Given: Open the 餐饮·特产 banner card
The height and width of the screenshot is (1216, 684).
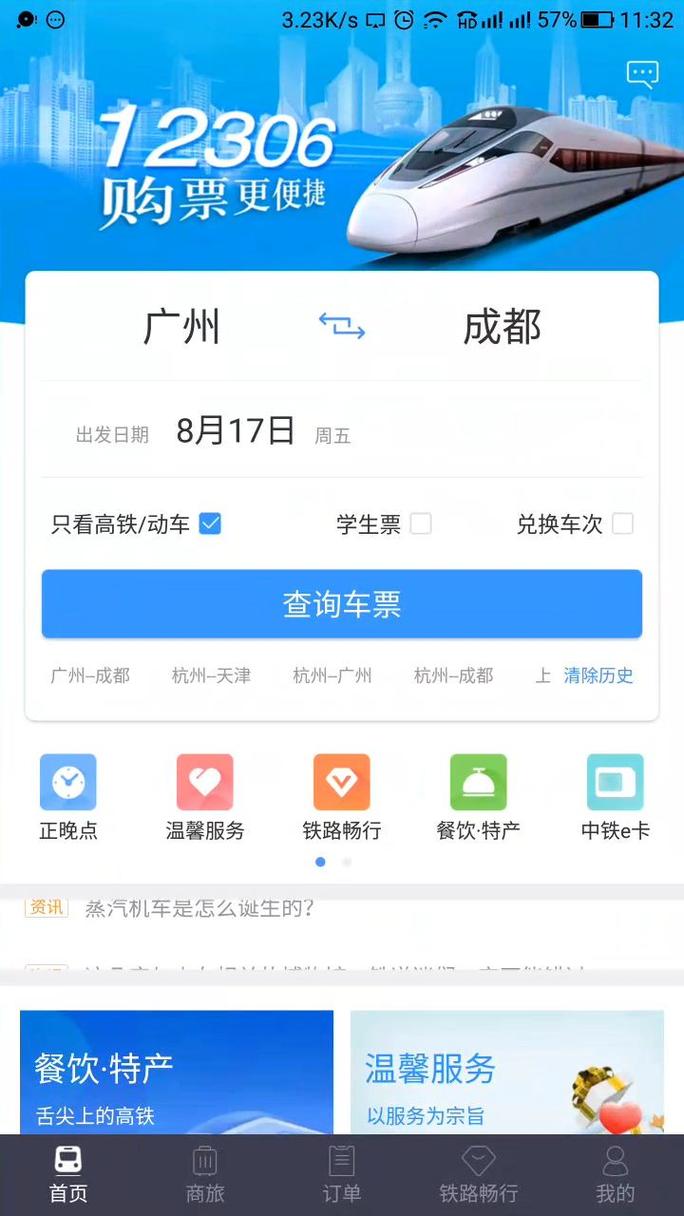Looking at the screenshot, I should tap(177, 1072).
